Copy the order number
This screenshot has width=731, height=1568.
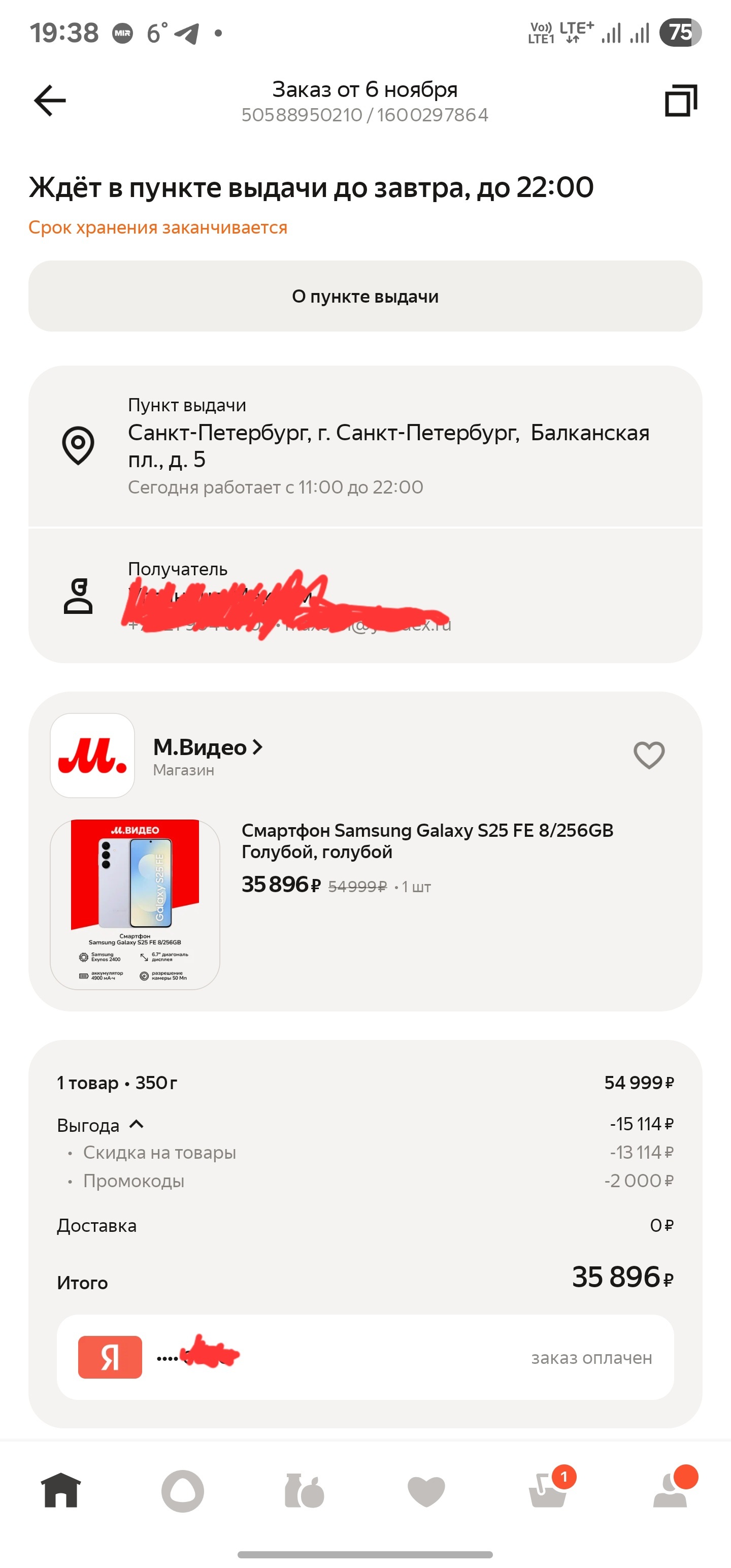tap(680, 101)
